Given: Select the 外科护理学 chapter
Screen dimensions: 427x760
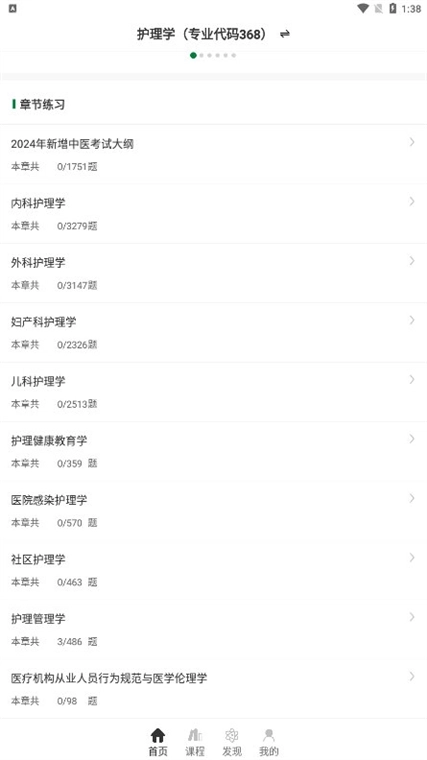Looking at the screenshot, I should (x=213, y=273).
